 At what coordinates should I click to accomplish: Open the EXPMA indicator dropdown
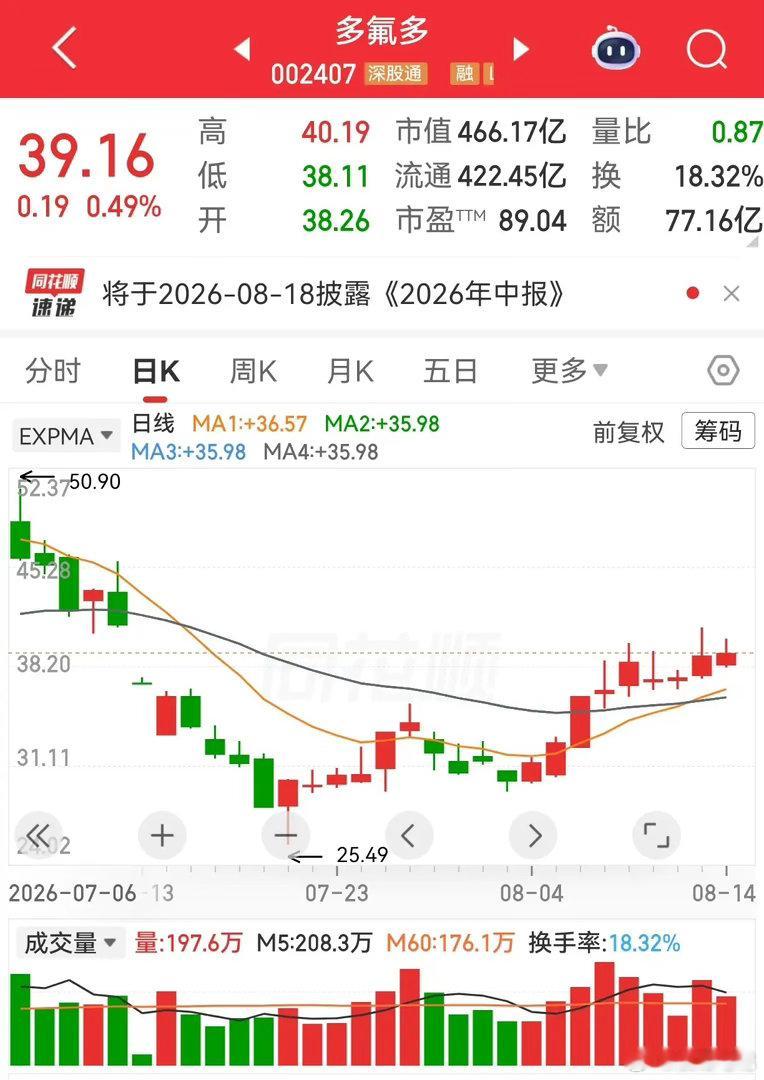(66, 436)
